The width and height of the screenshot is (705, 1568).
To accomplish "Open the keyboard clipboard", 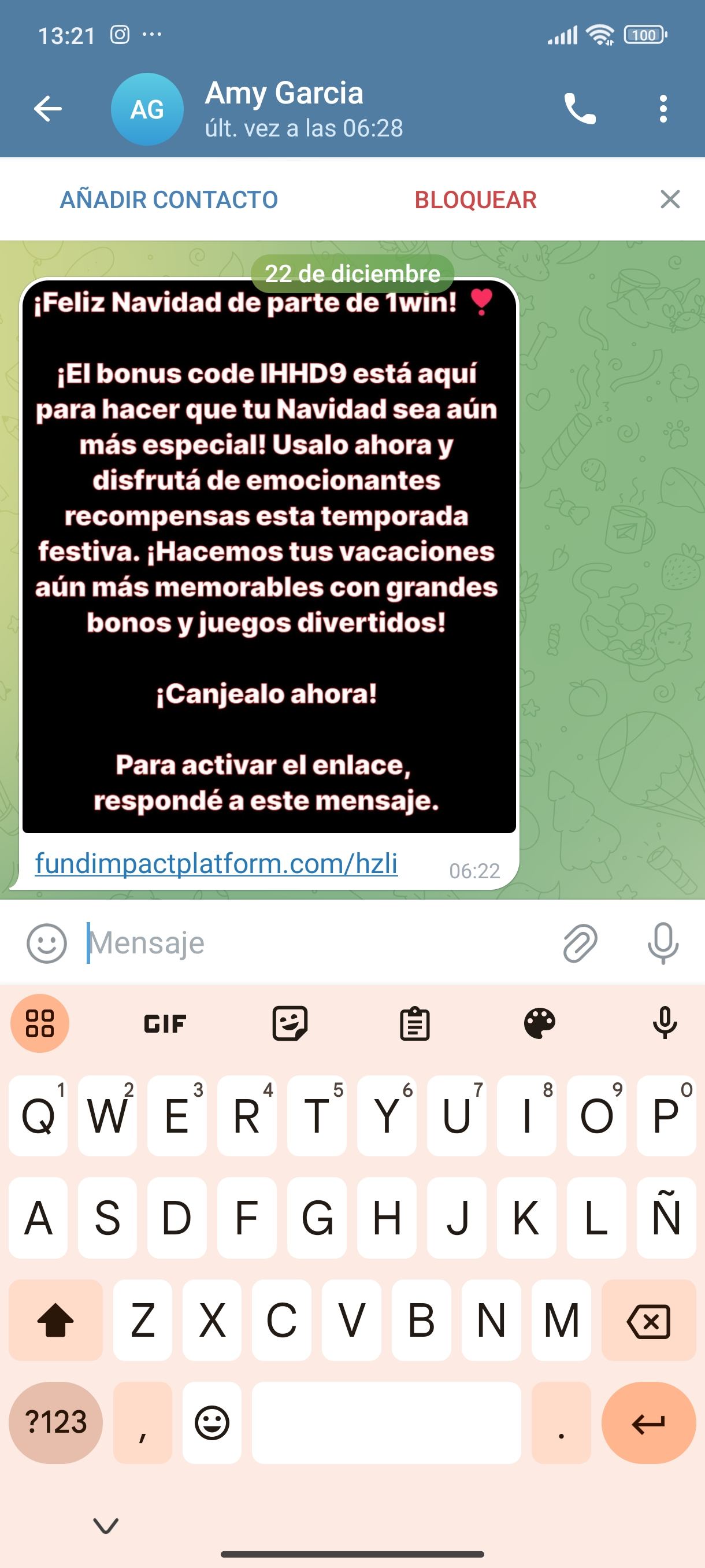I will click(x=416, y=1023).
